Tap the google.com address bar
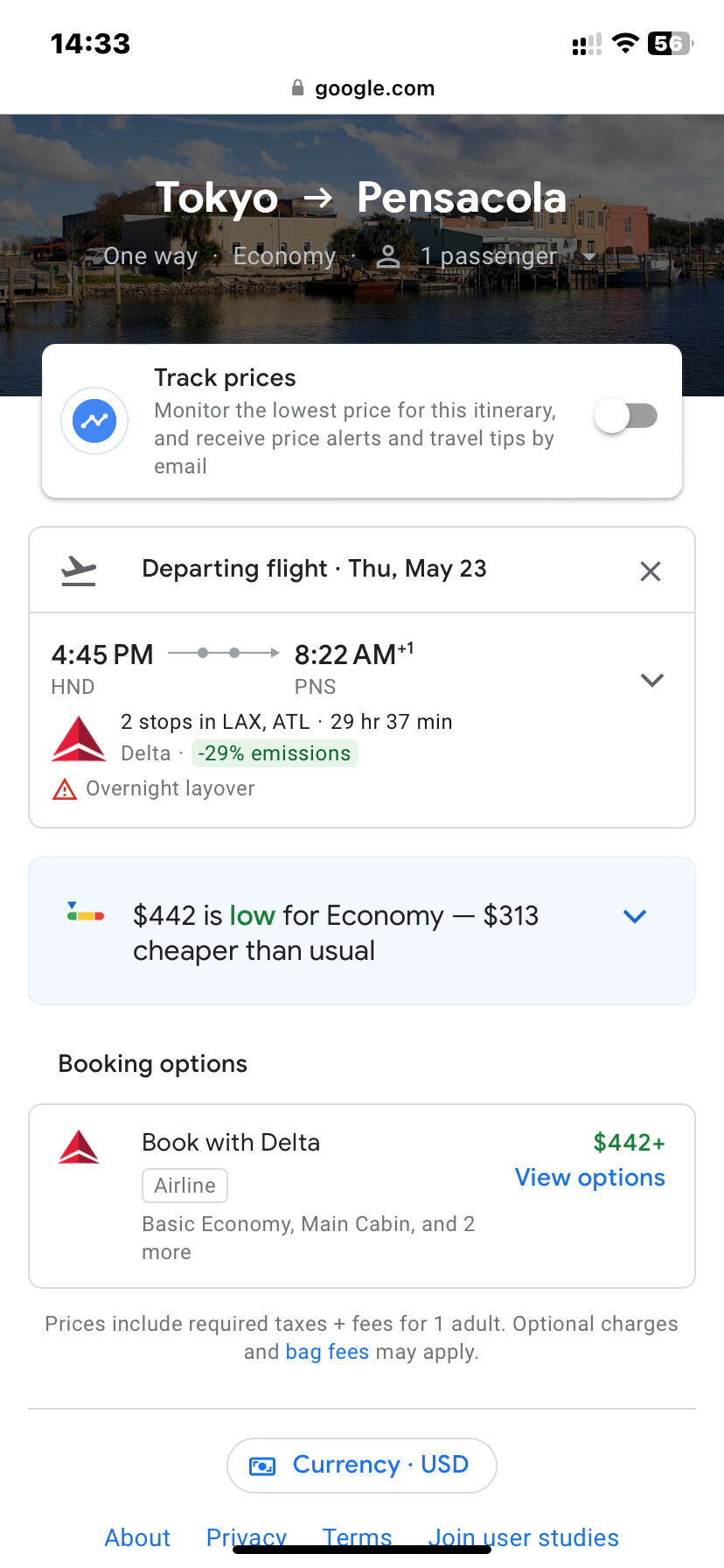 tap(362, 88)
